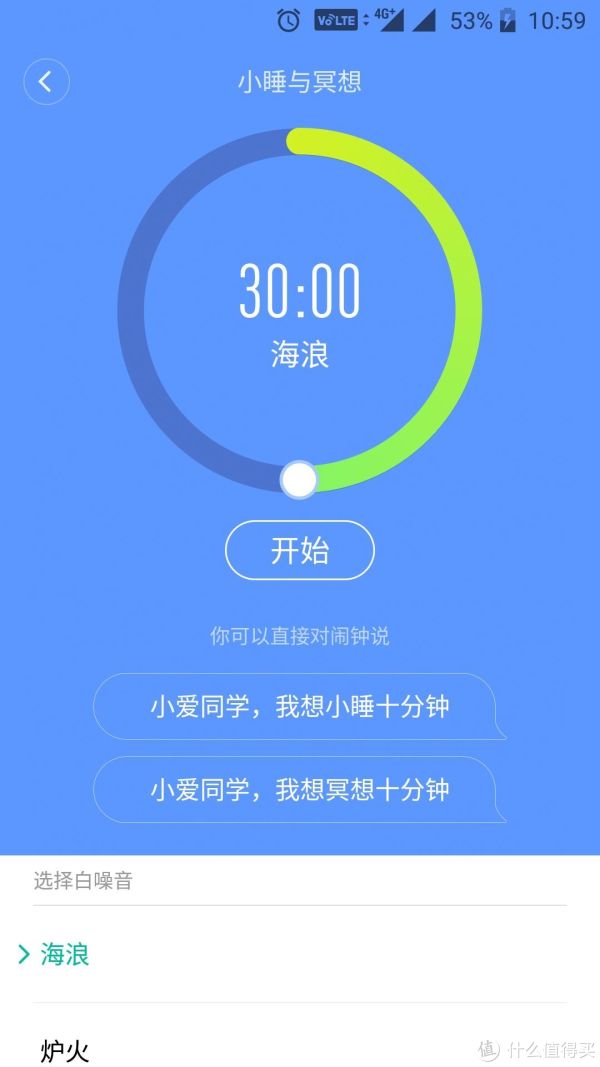Select 海浪 white noise option

pyautogui.click(x=66, y=955)
